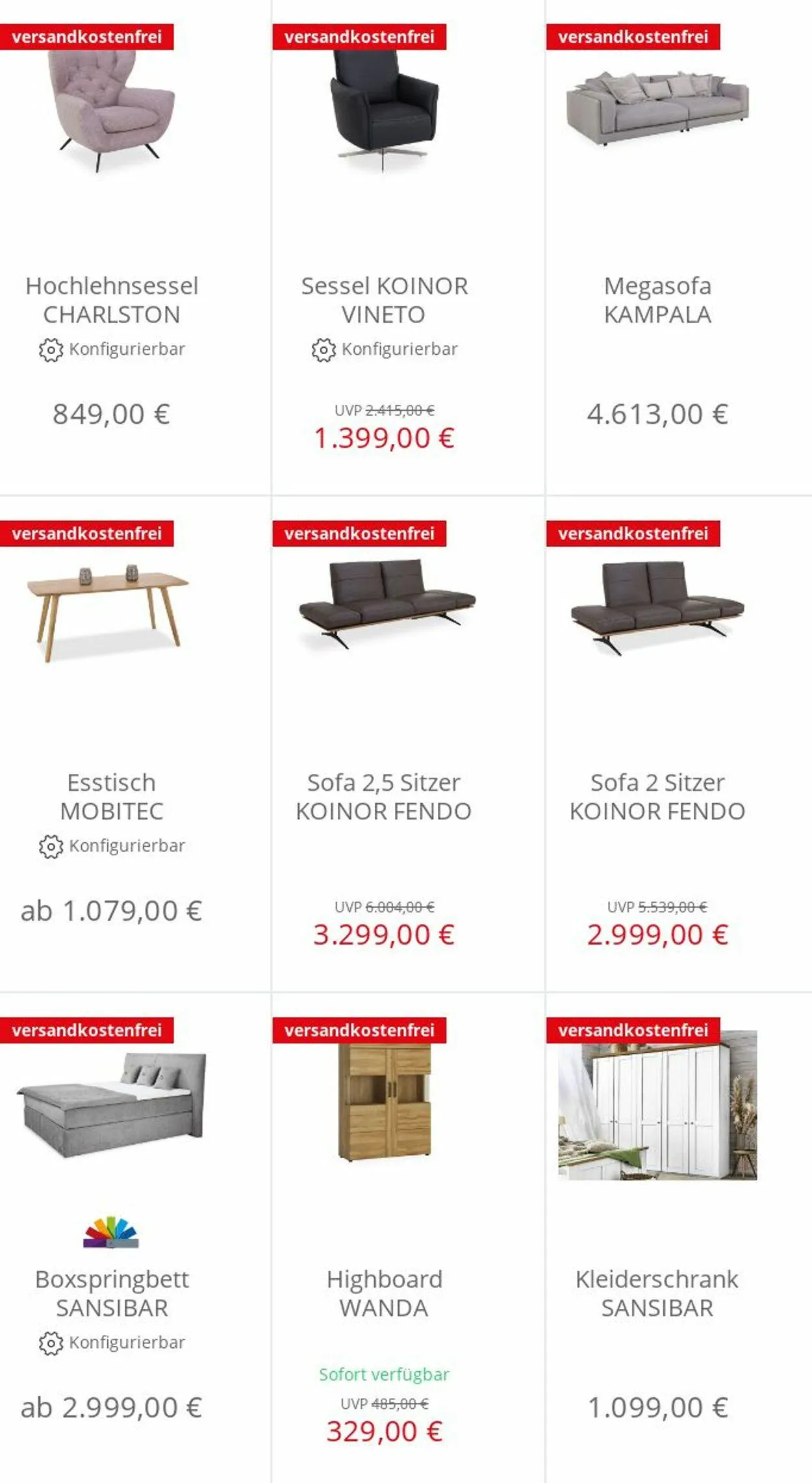Open Sofa 2,5 Sitzer KOINOR FENDO
This screenshot has width=812, height=1483.
(384, 796)
